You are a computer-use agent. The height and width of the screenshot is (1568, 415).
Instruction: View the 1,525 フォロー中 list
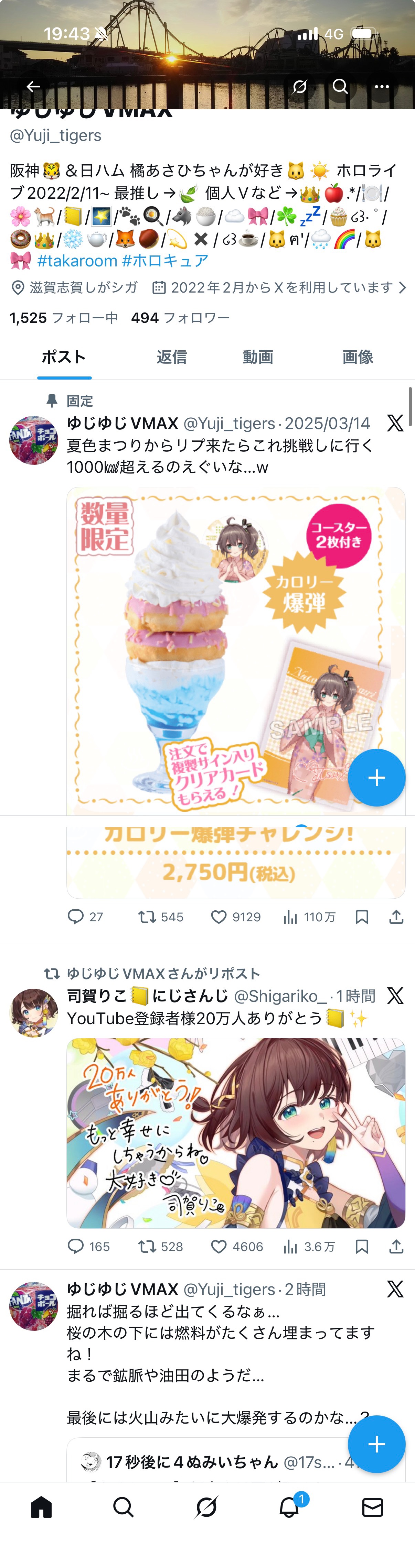click(x=64, y=318)
